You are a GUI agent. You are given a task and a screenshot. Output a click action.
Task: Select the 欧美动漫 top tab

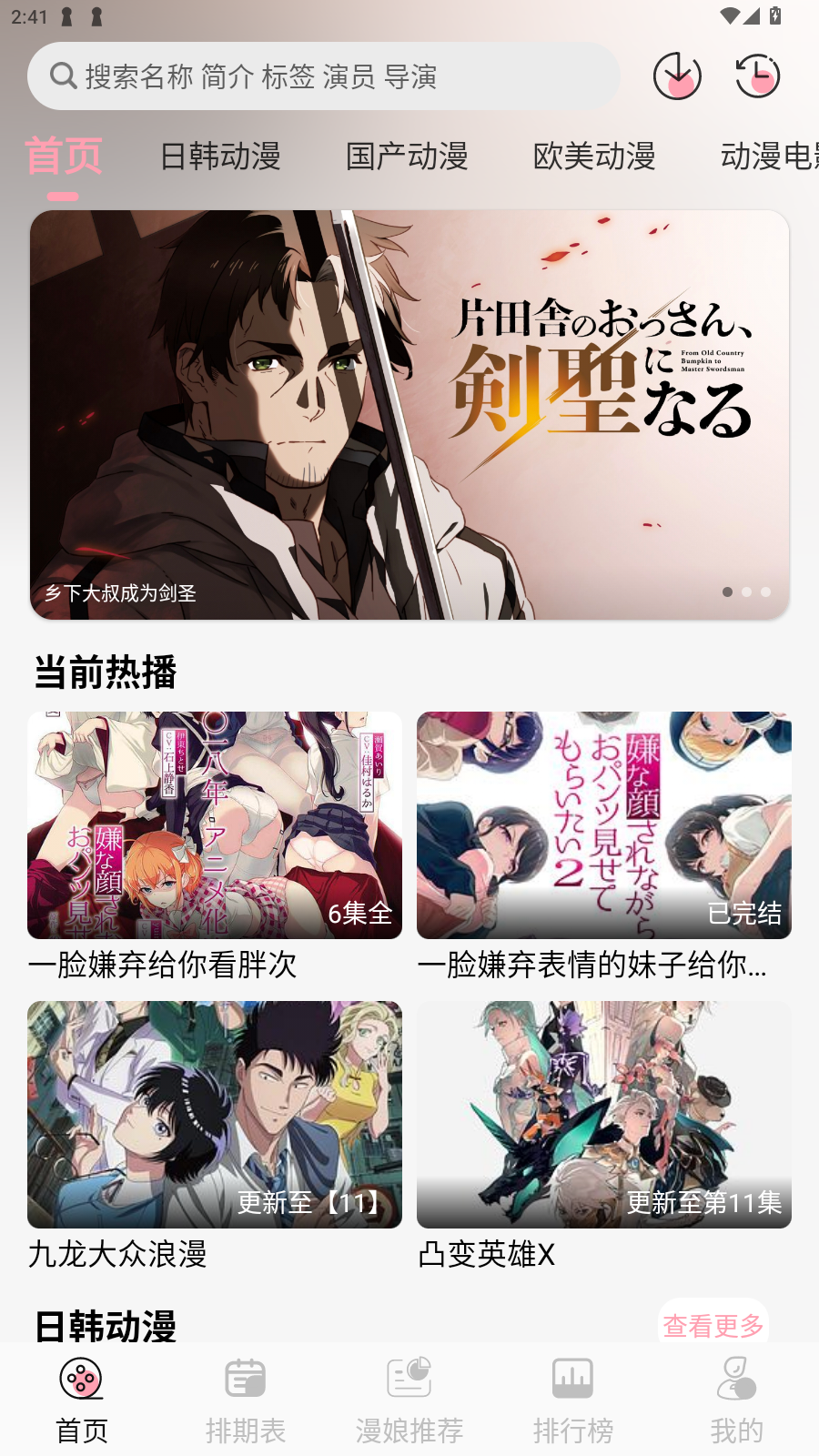[594, 157]
